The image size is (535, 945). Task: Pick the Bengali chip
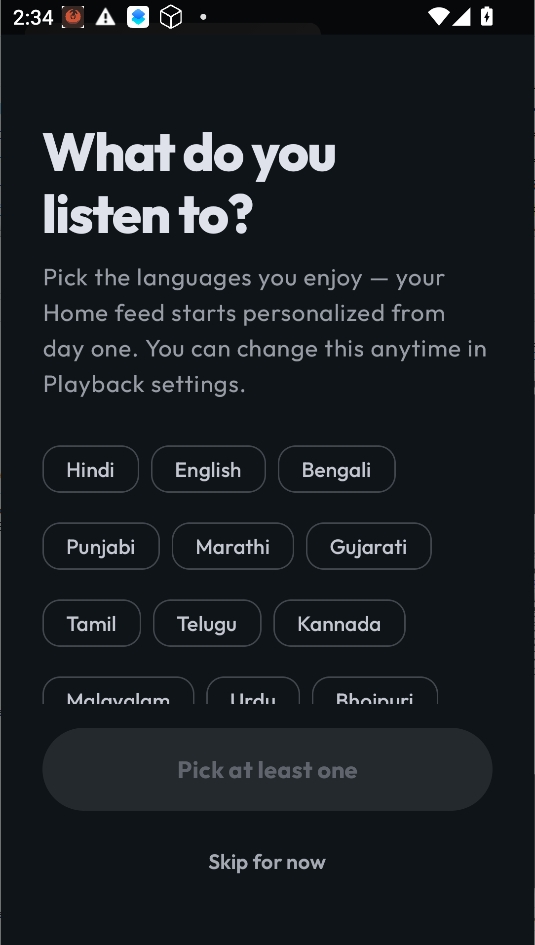336,469
